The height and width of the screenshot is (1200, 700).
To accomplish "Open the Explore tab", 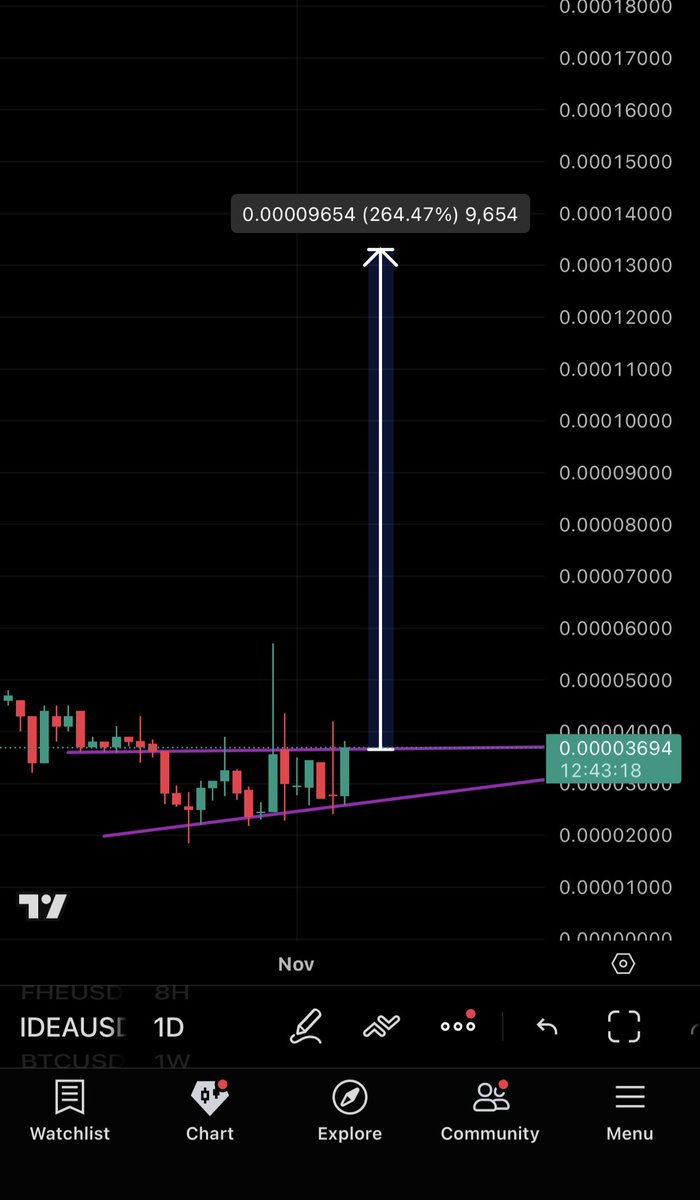I will (350, 1111).
